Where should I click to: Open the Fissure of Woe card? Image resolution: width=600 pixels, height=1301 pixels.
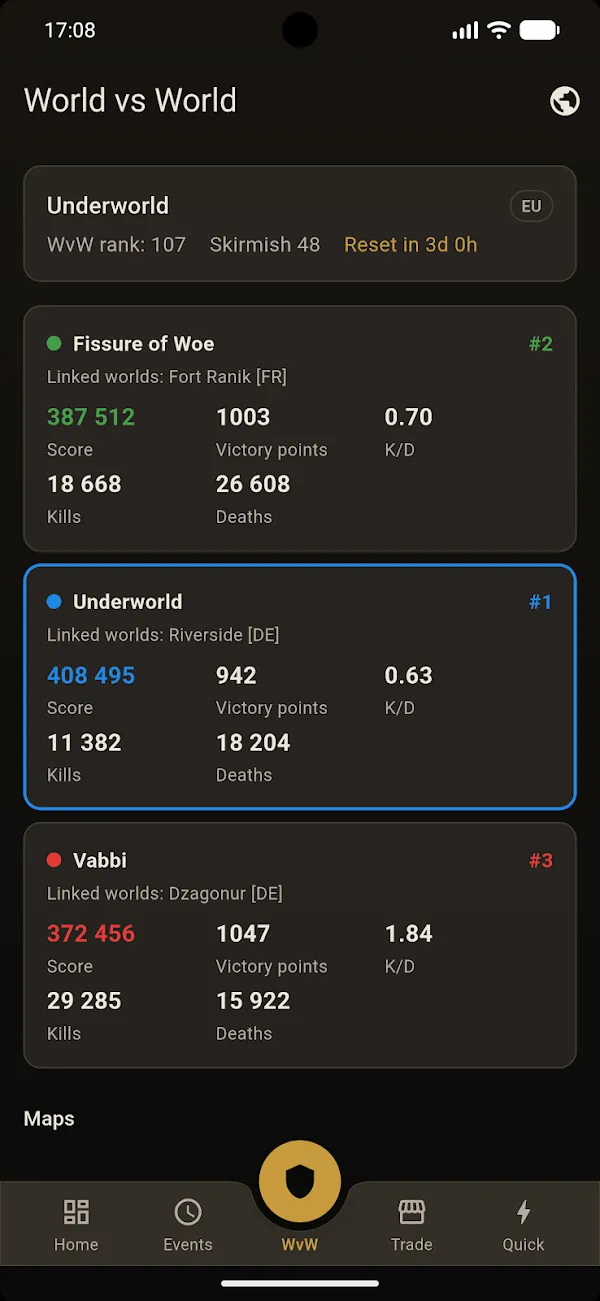click(300, 428)
